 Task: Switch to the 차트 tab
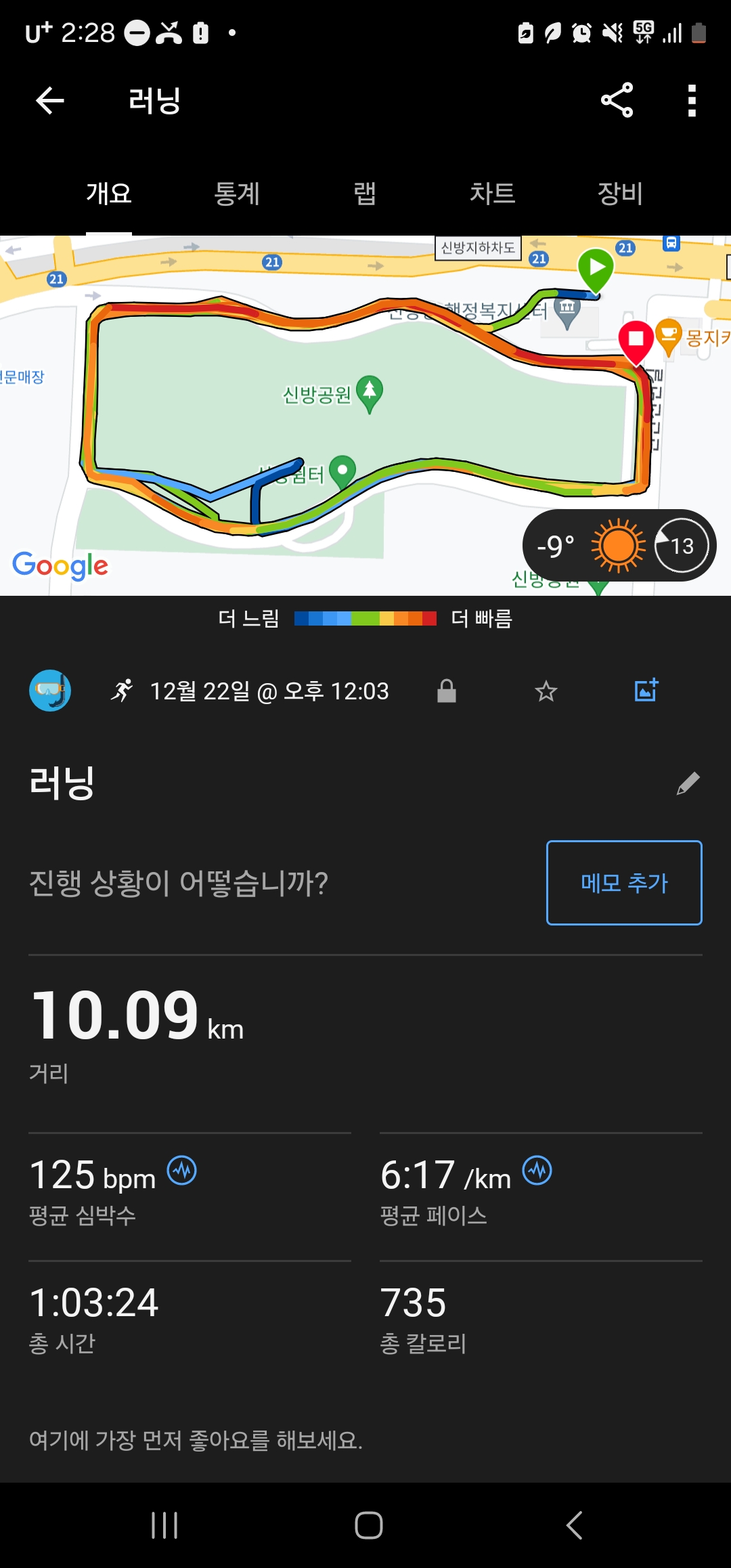click(492, 194)
